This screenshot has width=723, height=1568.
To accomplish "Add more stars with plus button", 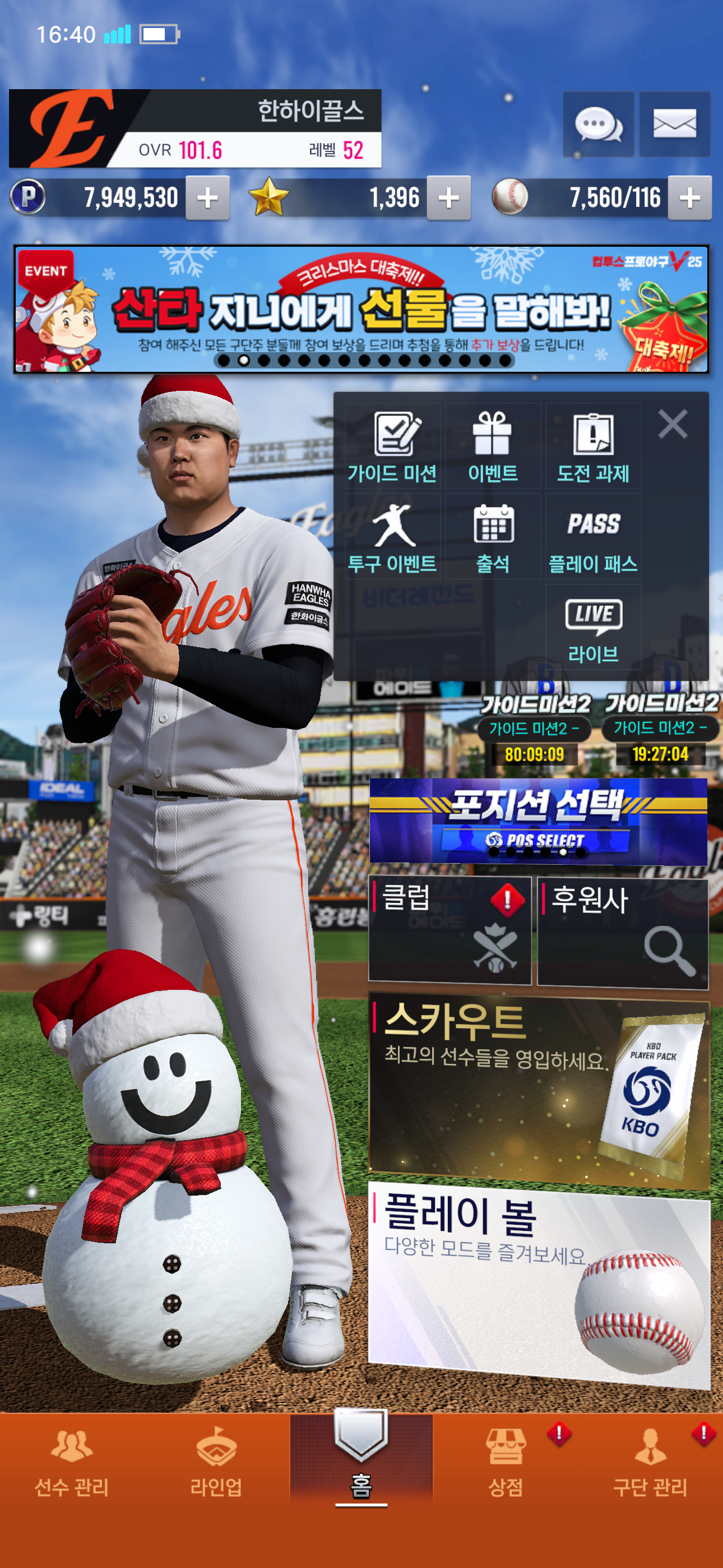I will point(448,198).
